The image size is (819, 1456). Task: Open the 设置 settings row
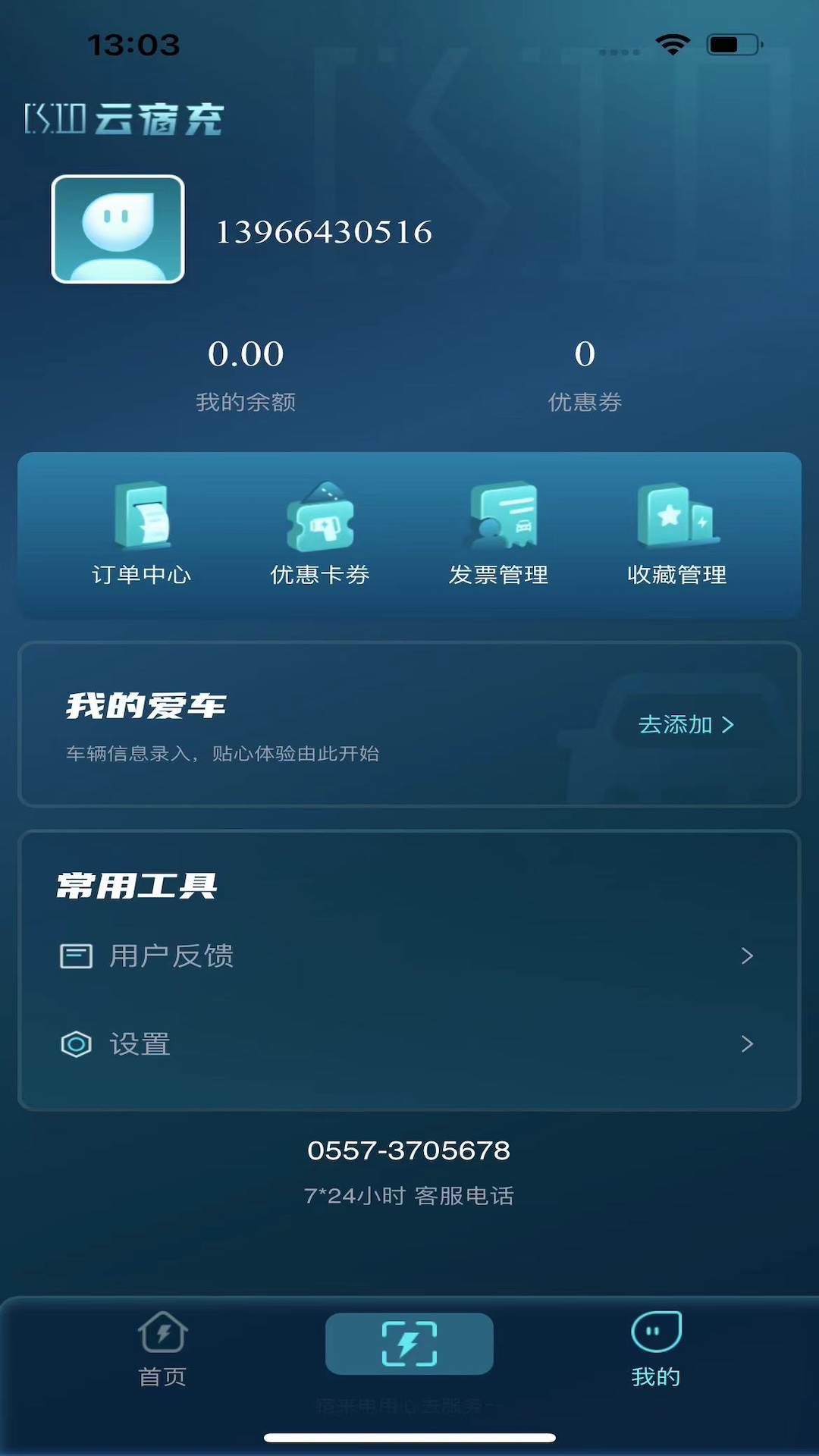pos(409,1044)
